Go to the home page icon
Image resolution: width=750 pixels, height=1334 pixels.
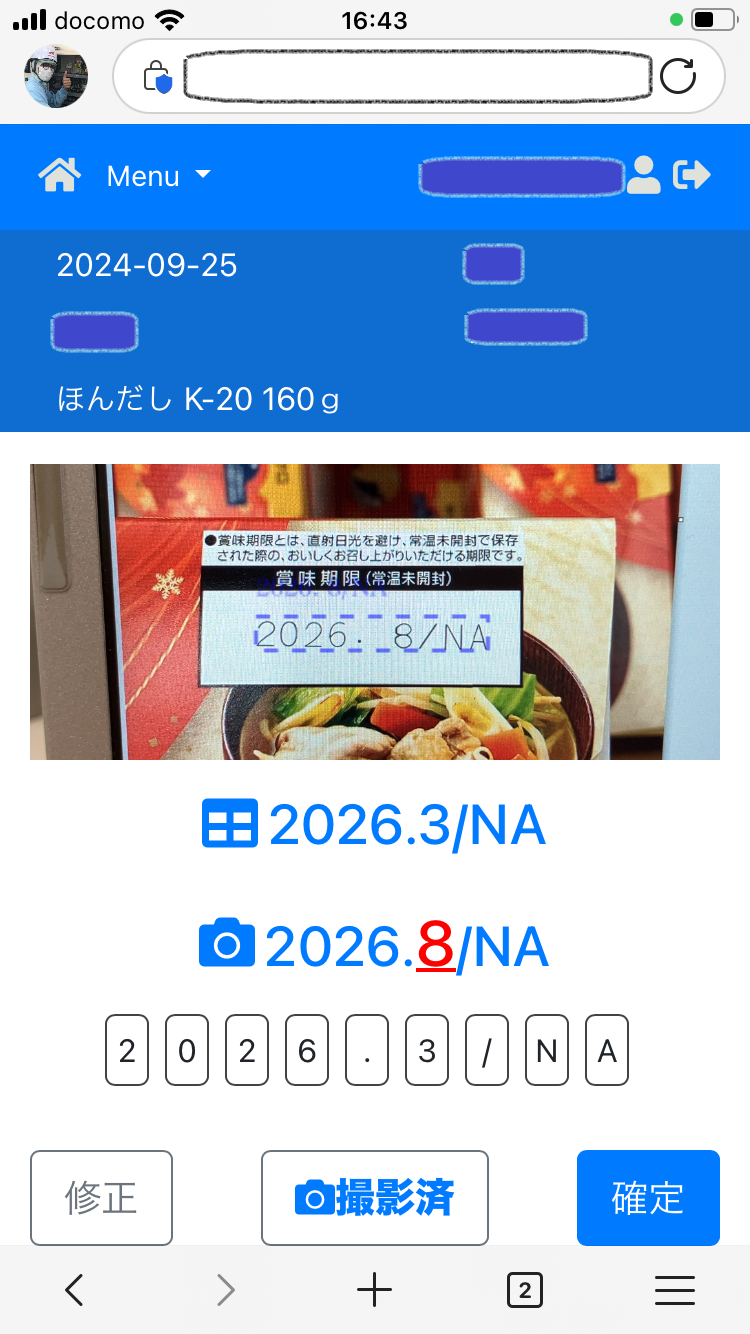pyautogui.click(x=59, y=176)
